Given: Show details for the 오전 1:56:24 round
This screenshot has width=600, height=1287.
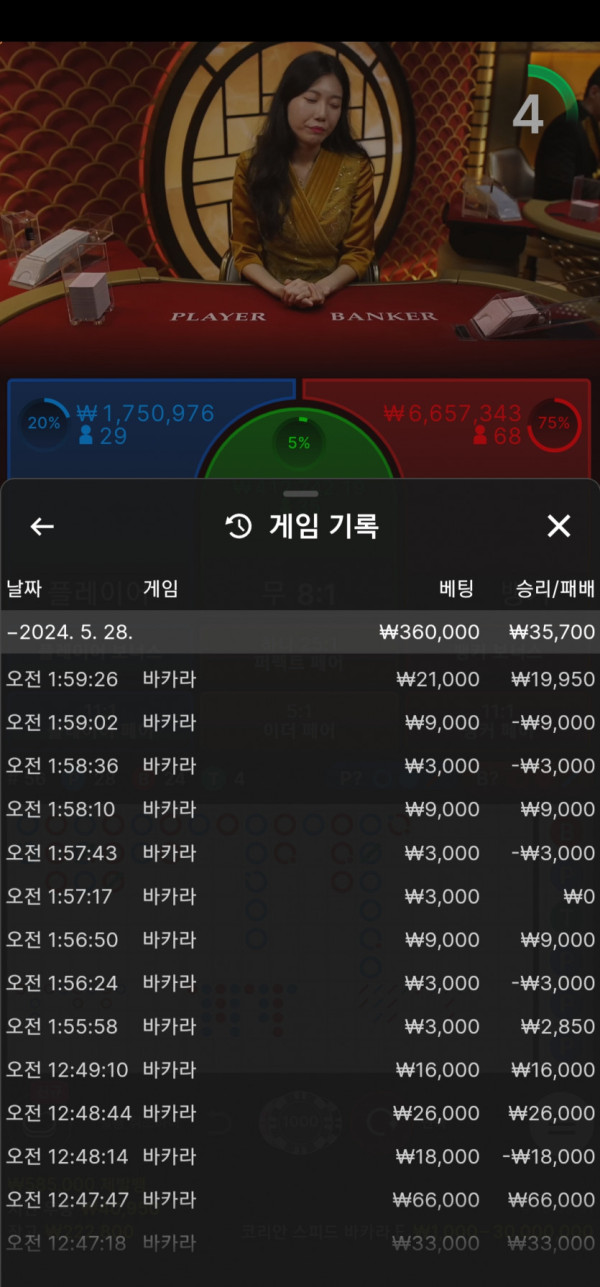Looking at the screenshot, I should click(x=300, y=983).
